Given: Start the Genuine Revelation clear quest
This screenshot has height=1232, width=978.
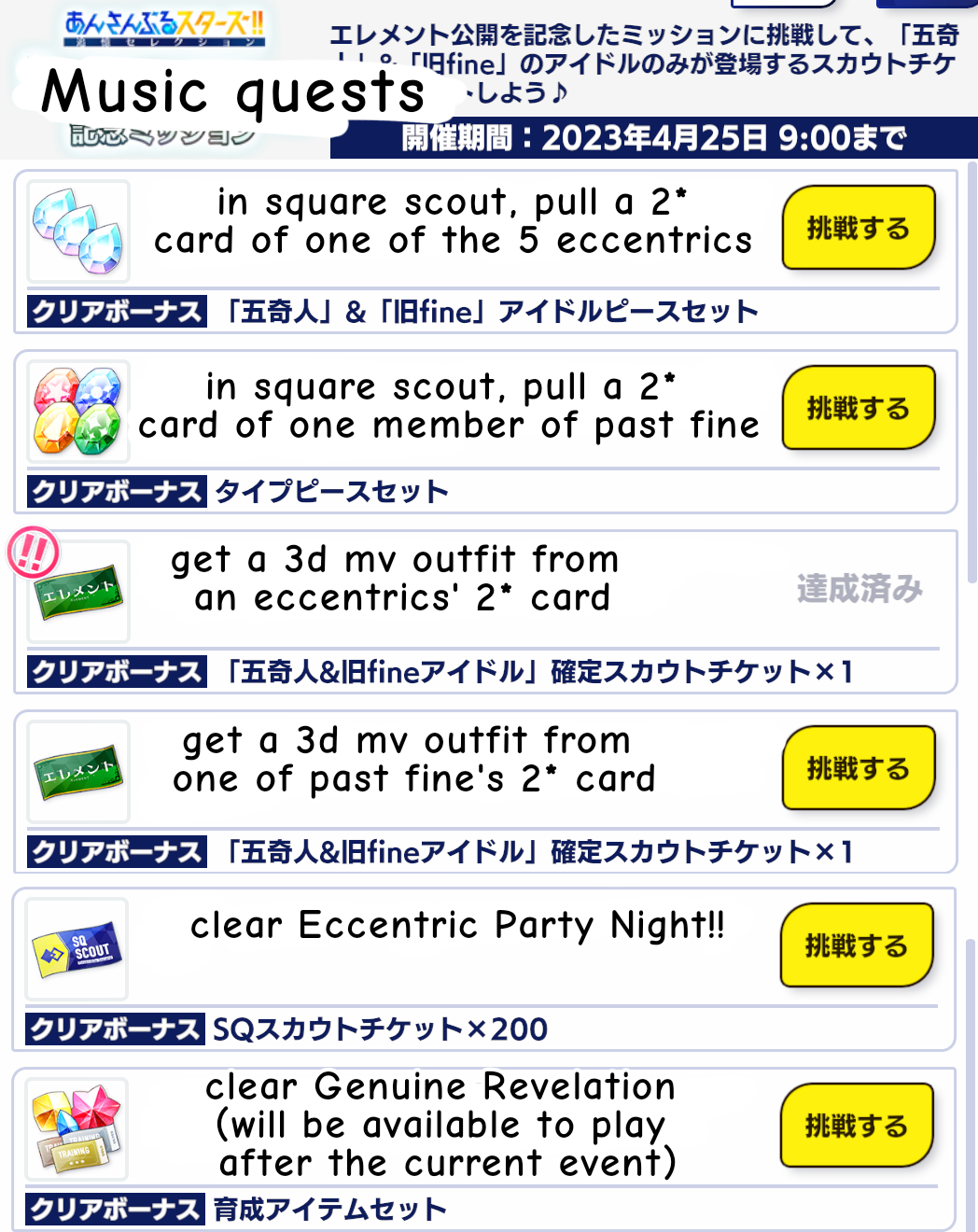Looking at the screenshot, I should tap(857, 1126).
